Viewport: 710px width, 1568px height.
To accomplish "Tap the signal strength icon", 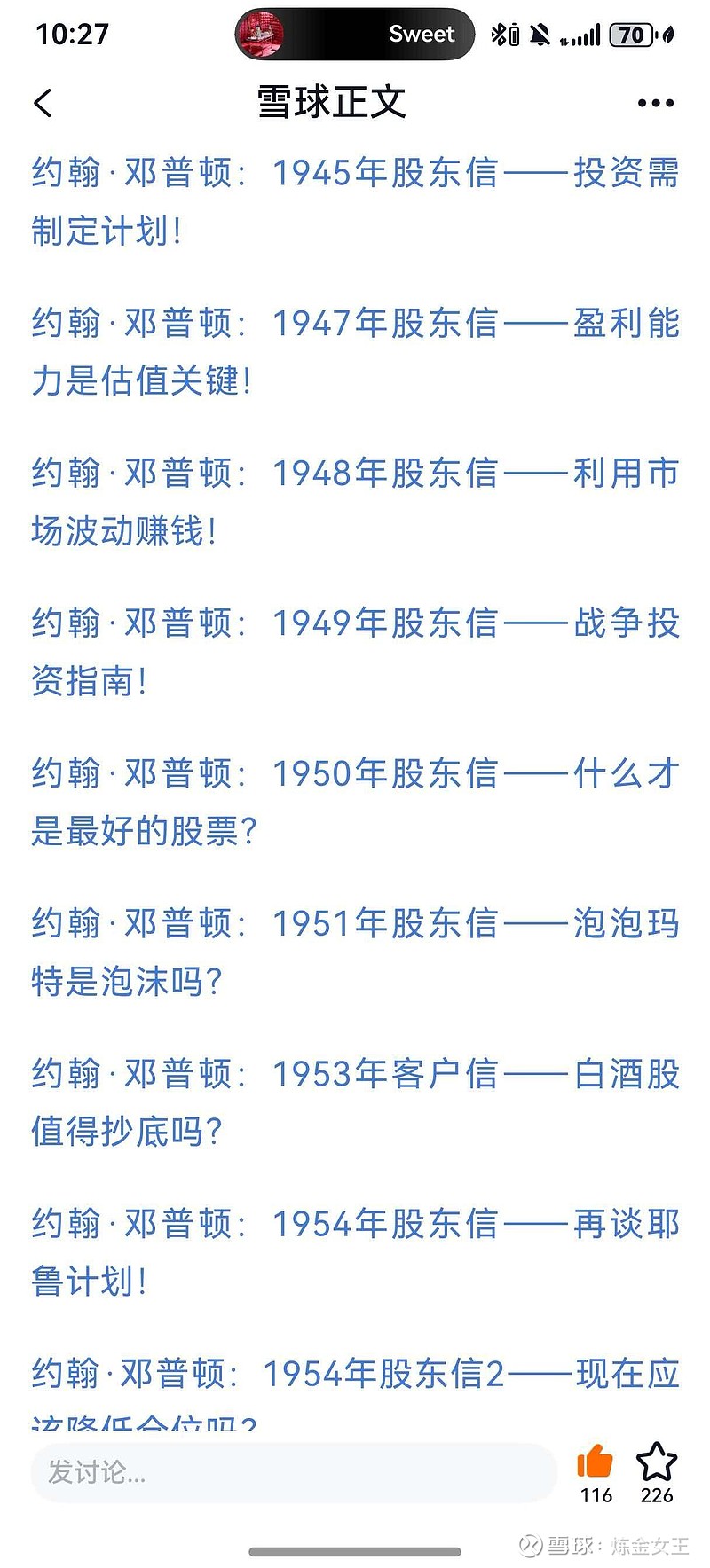I will point(582,34).
